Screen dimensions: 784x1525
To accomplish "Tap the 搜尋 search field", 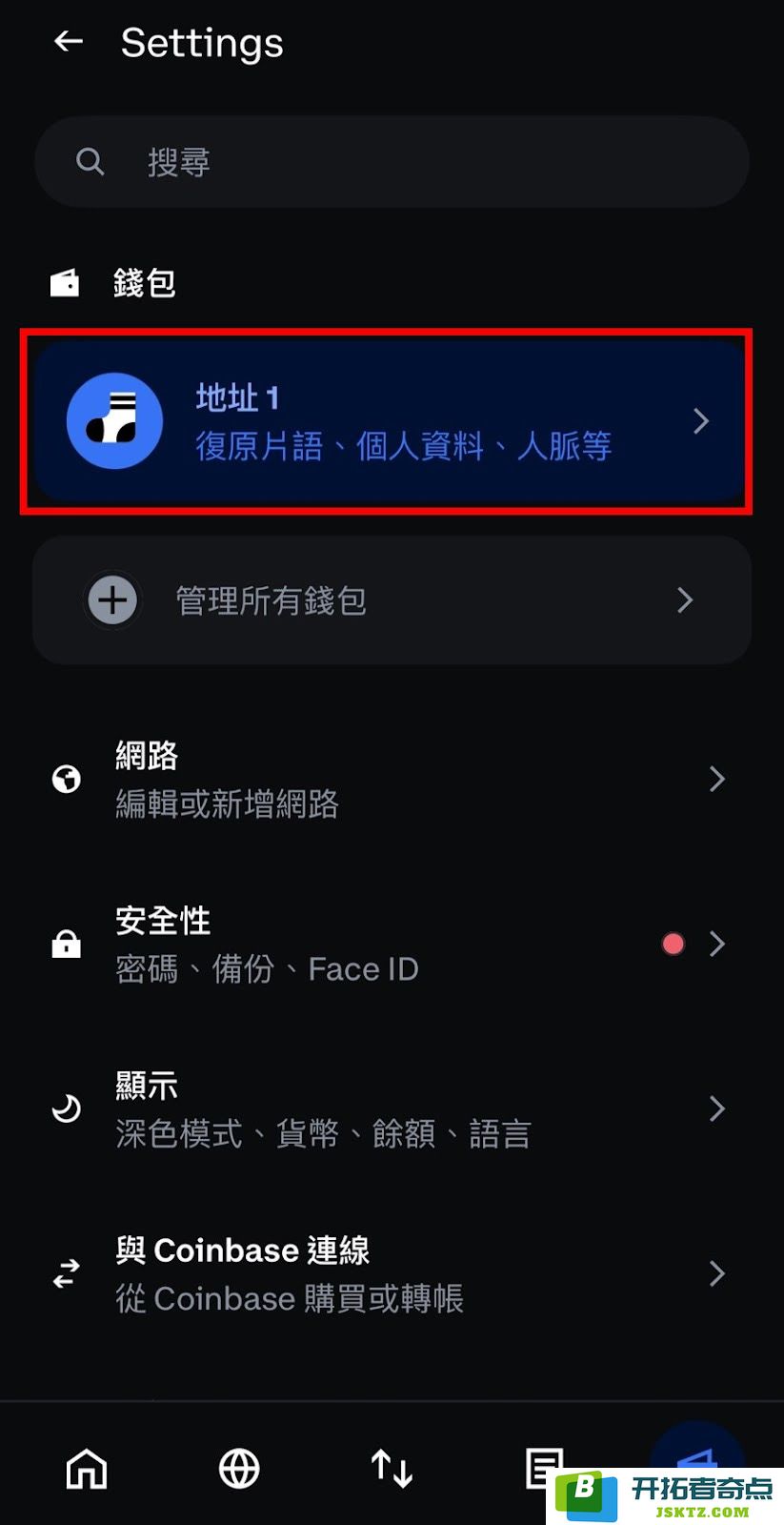I will (x=392, y=162).
